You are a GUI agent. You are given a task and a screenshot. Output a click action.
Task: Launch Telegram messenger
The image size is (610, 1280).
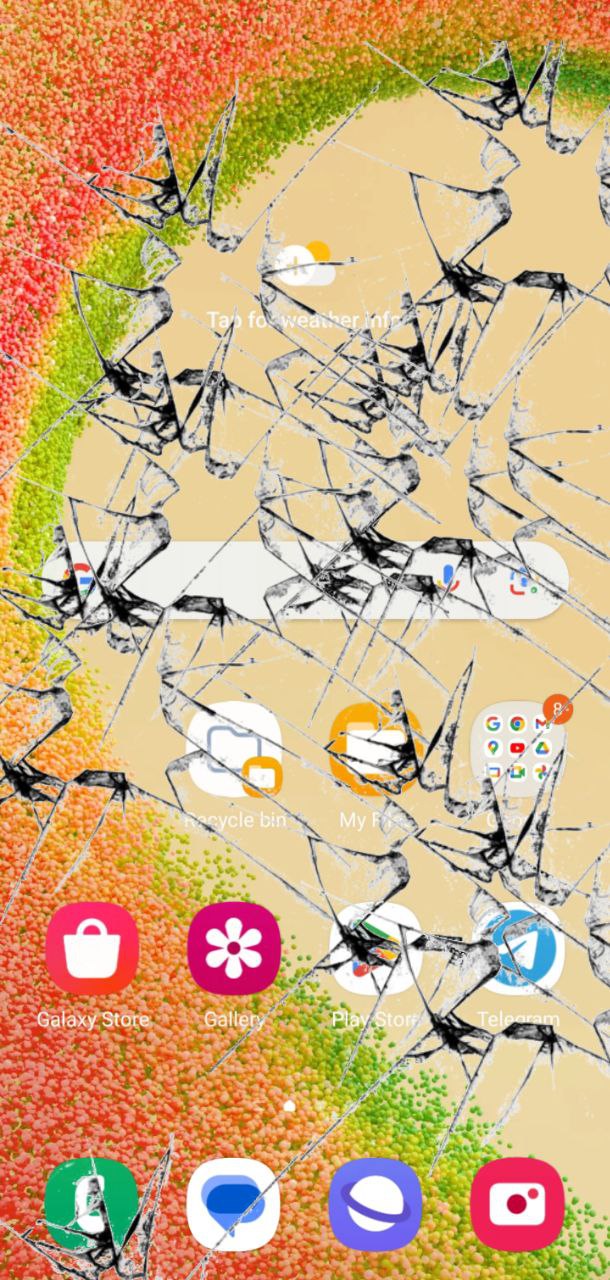coord(518,949)
